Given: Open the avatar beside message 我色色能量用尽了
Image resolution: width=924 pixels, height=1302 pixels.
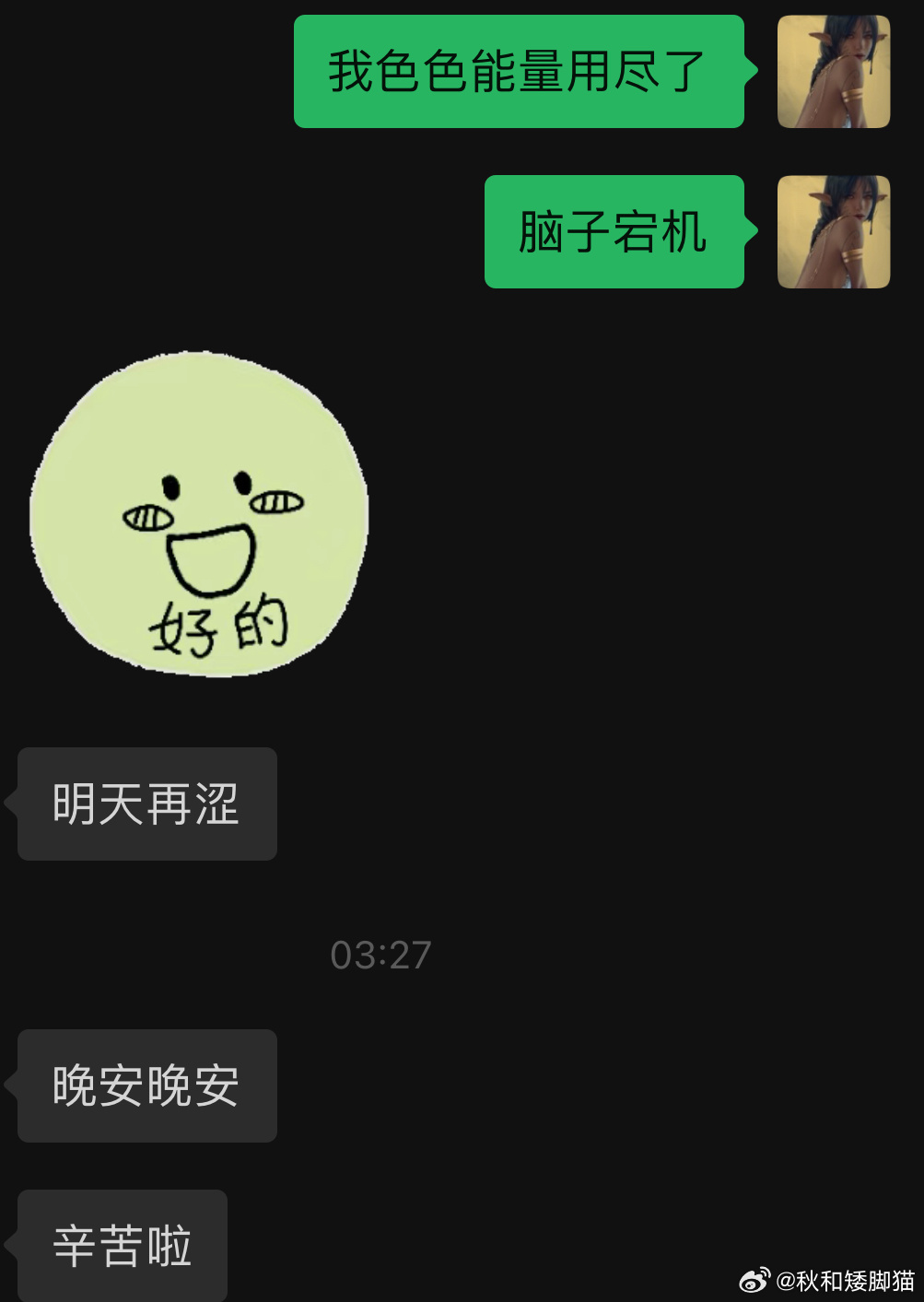Looking at the screenshot, I should click(834, 72).
